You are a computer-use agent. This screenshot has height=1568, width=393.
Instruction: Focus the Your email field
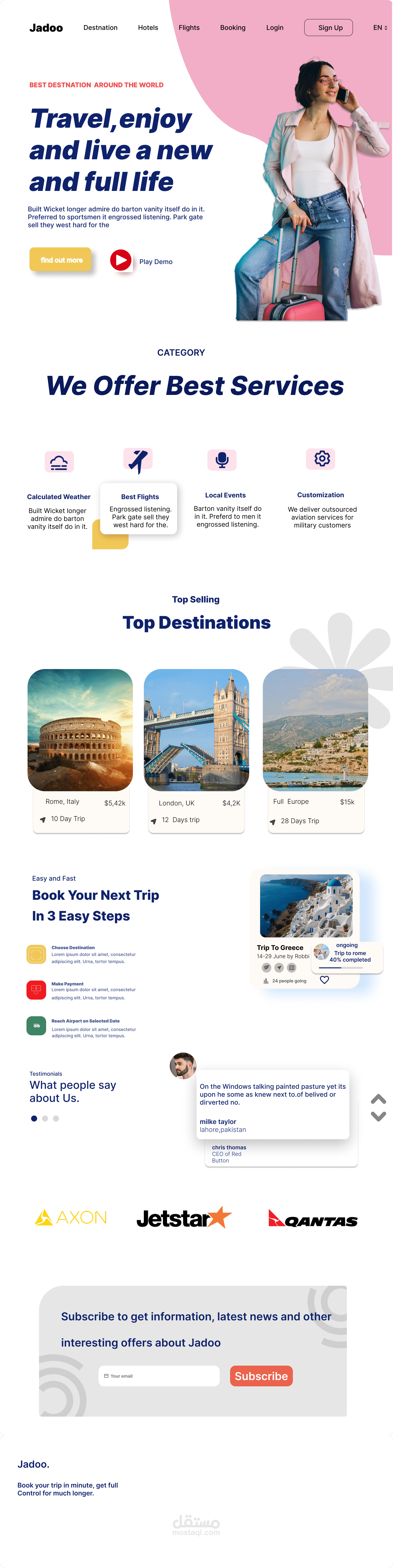point(159,1376)
